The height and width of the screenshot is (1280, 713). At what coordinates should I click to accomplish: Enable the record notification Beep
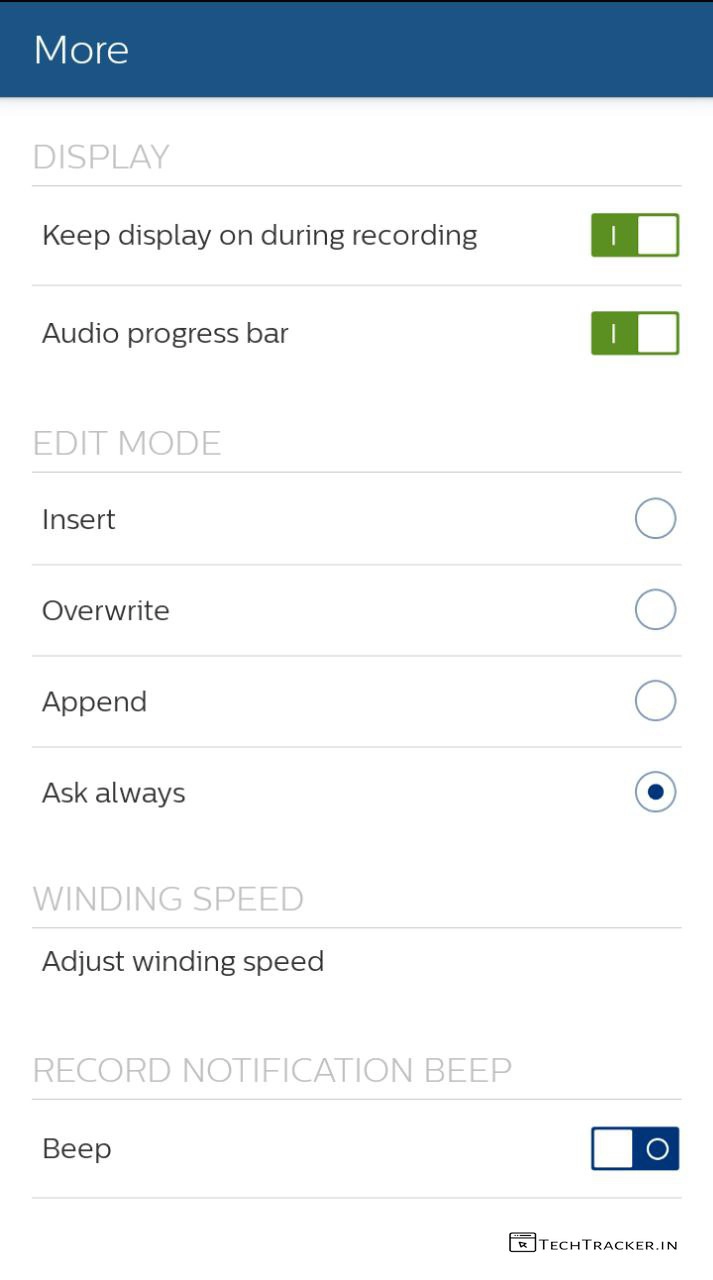pyautogui.click(x=634, y=1148)
